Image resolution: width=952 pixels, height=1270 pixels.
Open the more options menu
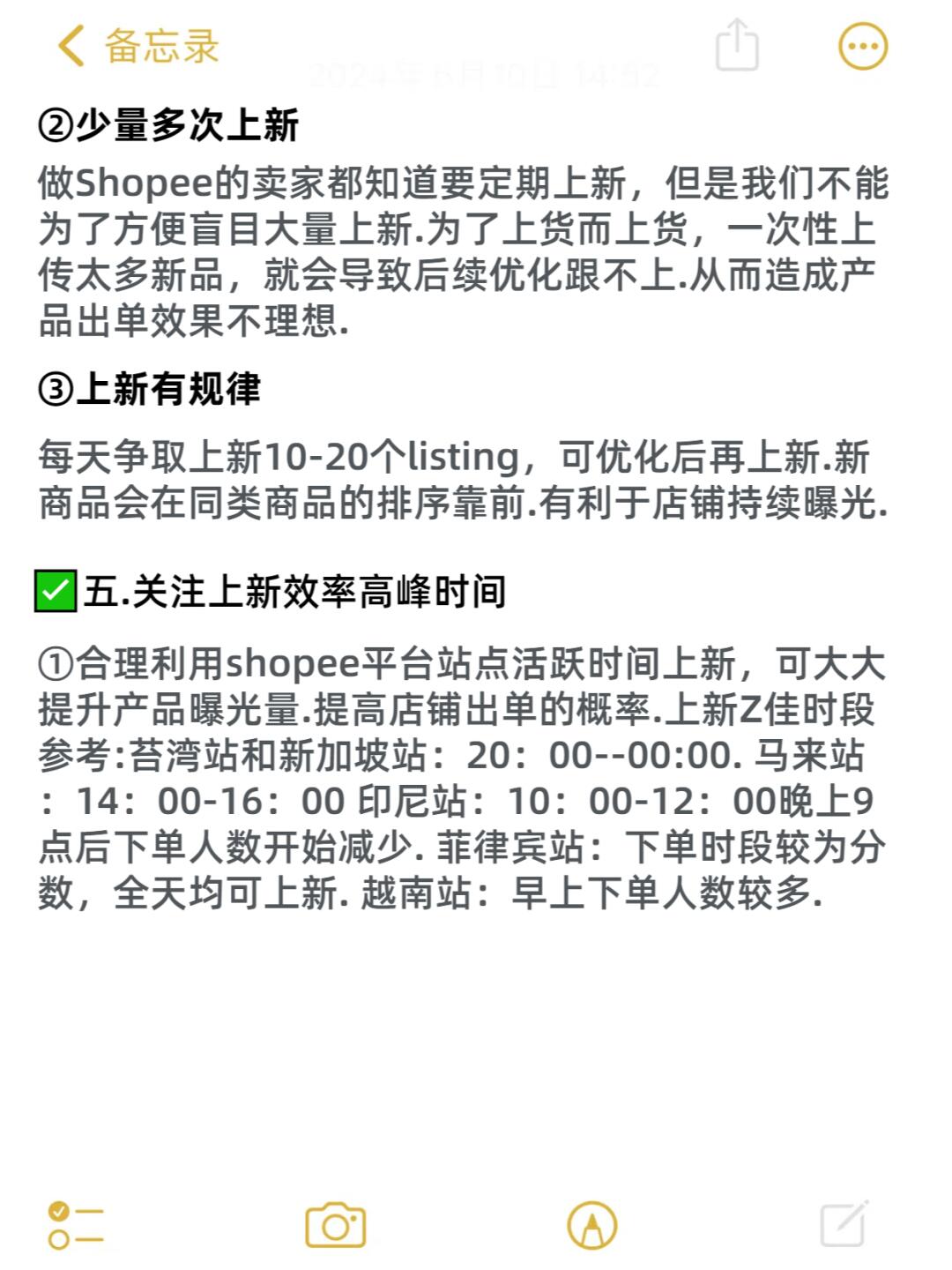click(862, 46)
